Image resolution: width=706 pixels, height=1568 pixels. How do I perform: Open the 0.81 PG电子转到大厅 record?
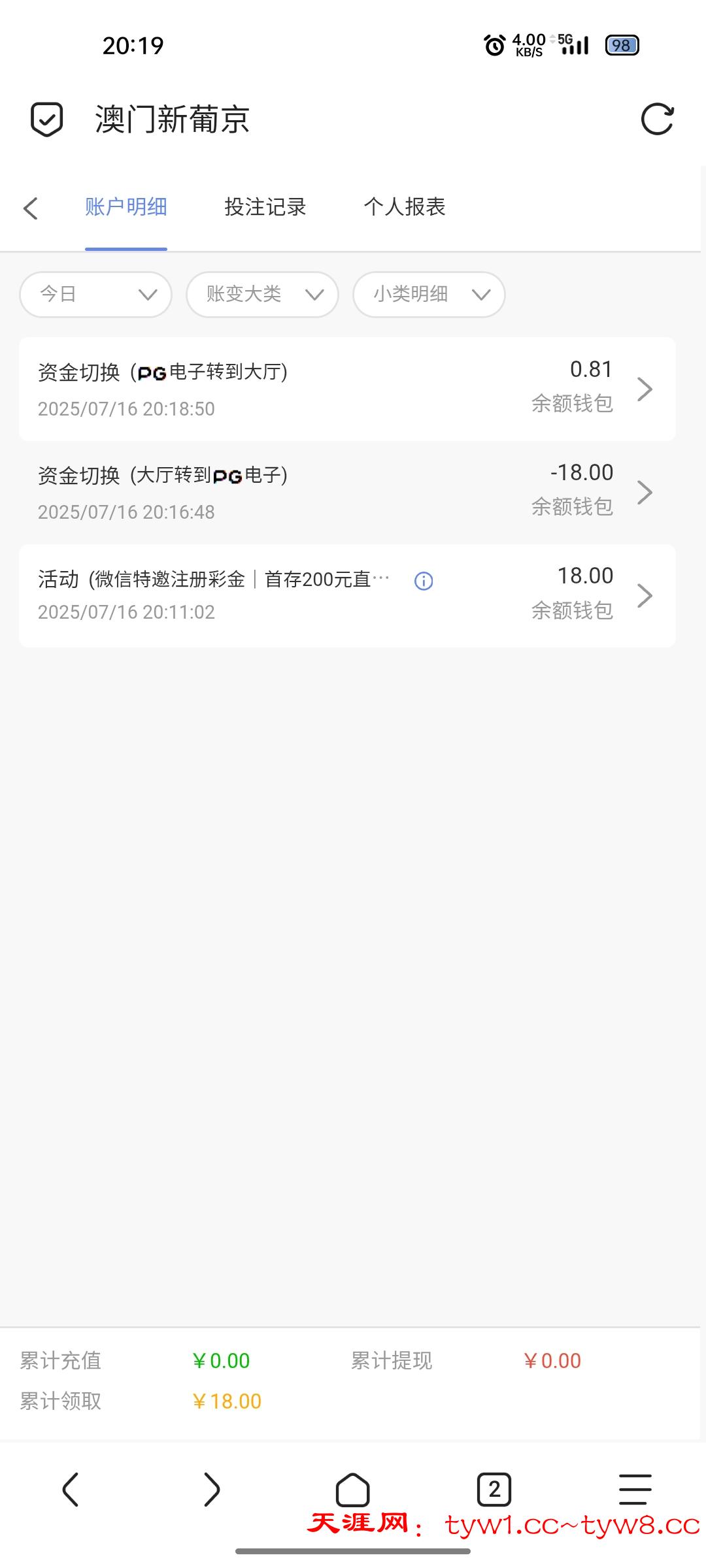click(346, 389)
